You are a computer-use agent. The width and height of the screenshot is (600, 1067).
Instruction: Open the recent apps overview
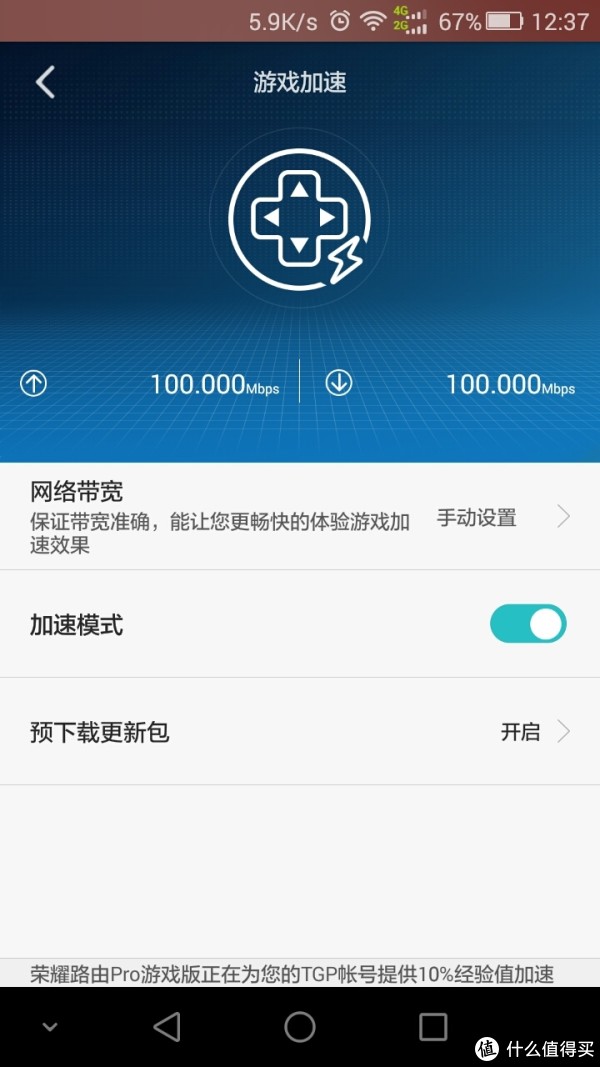click(x=433, y=1026)
